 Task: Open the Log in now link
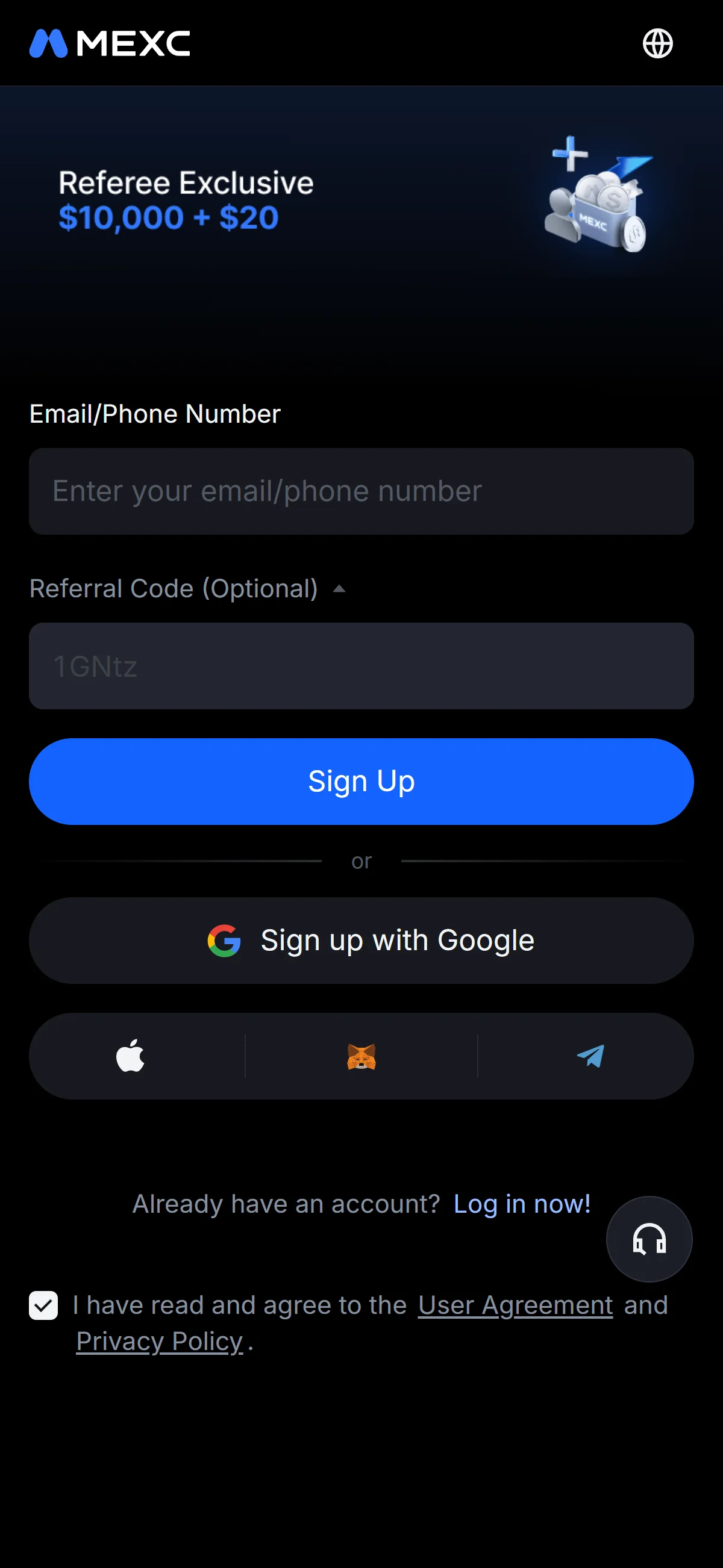pyautogui.click(x=522, y=1203)
